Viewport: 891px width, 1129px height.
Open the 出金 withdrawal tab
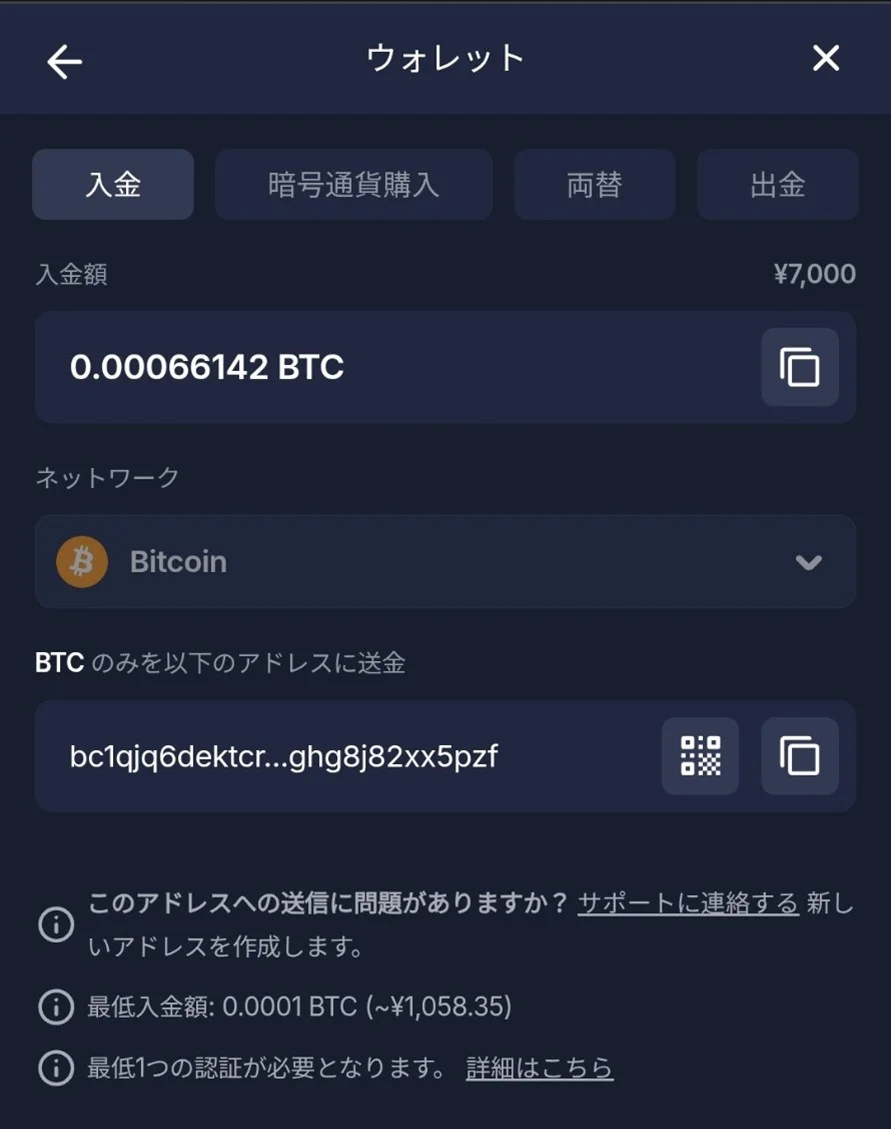(x=778, y=185)
